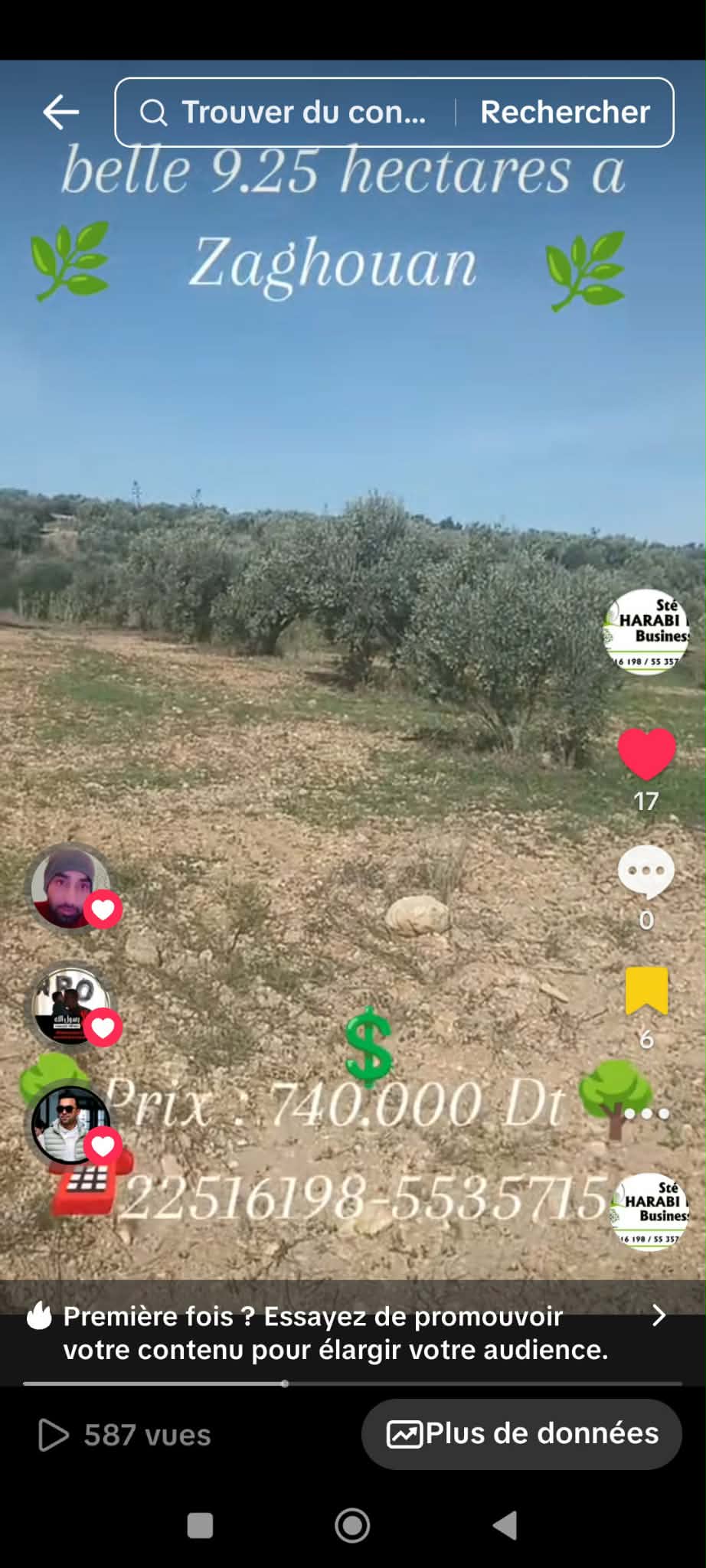Toggle the heart badge on the bottom sunglasses avatar
This screenshot has width=706, height=1568.
point(104,1146)
